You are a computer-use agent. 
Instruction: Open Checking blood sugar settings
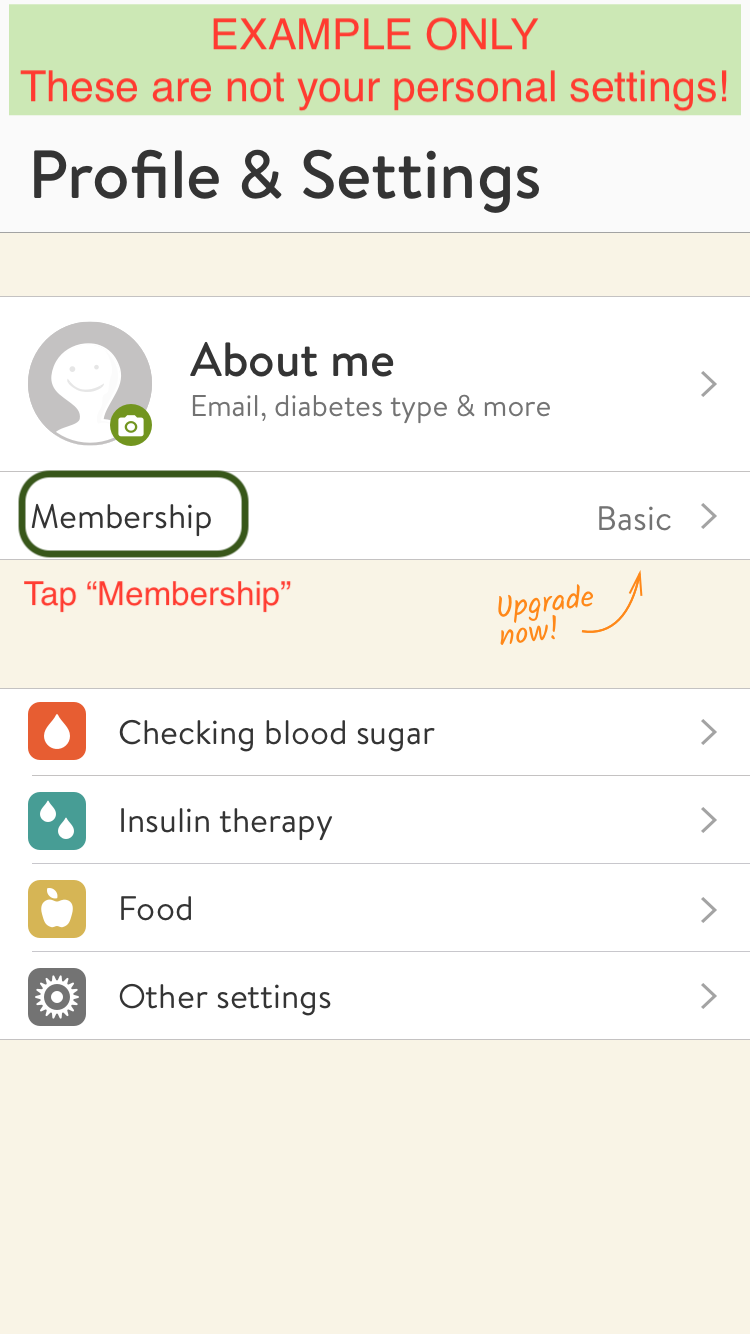point(375,732)
